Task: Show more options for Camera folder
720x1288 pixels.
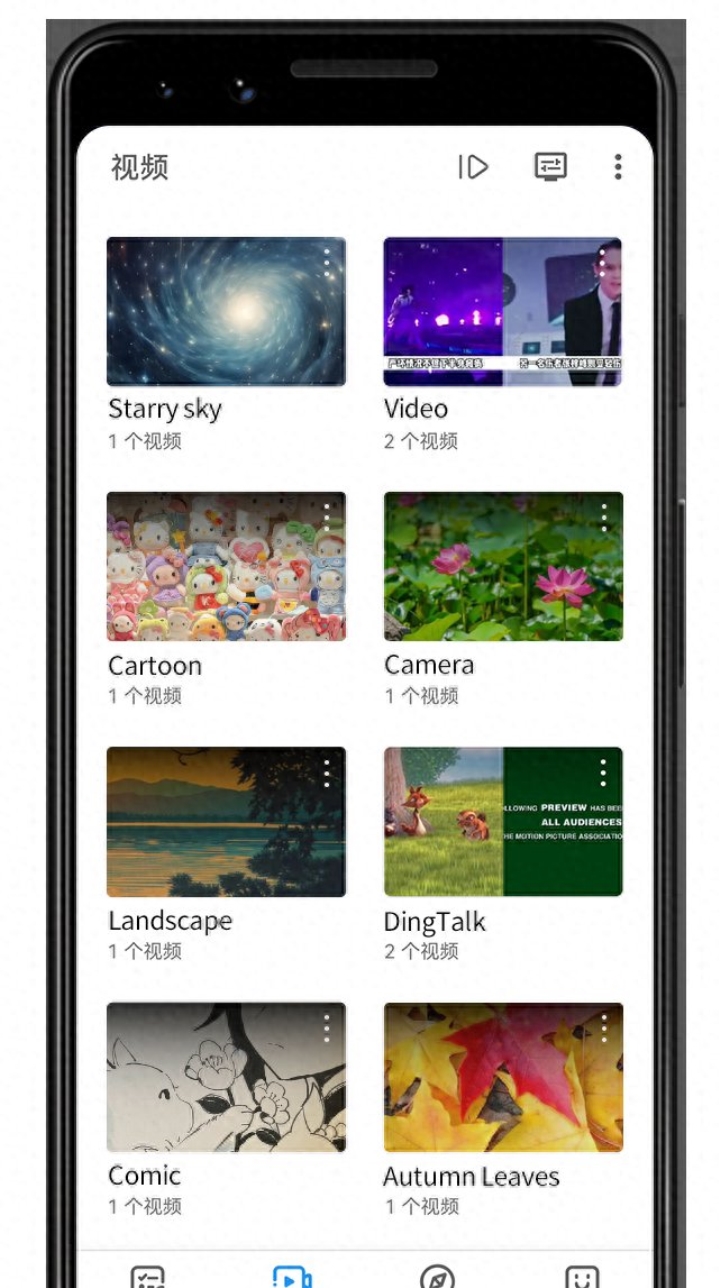Action: 603,518
